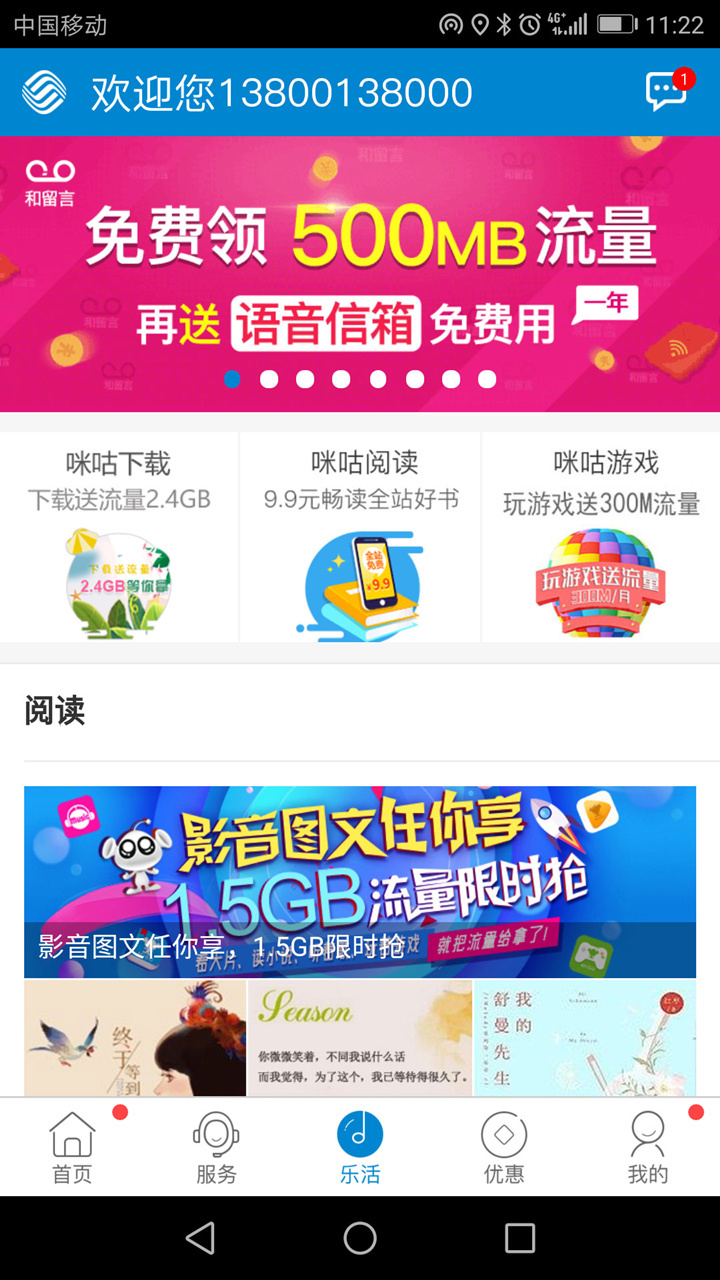Tap the system home button
720x1280 pixels.
click(x=360, y=1238)
